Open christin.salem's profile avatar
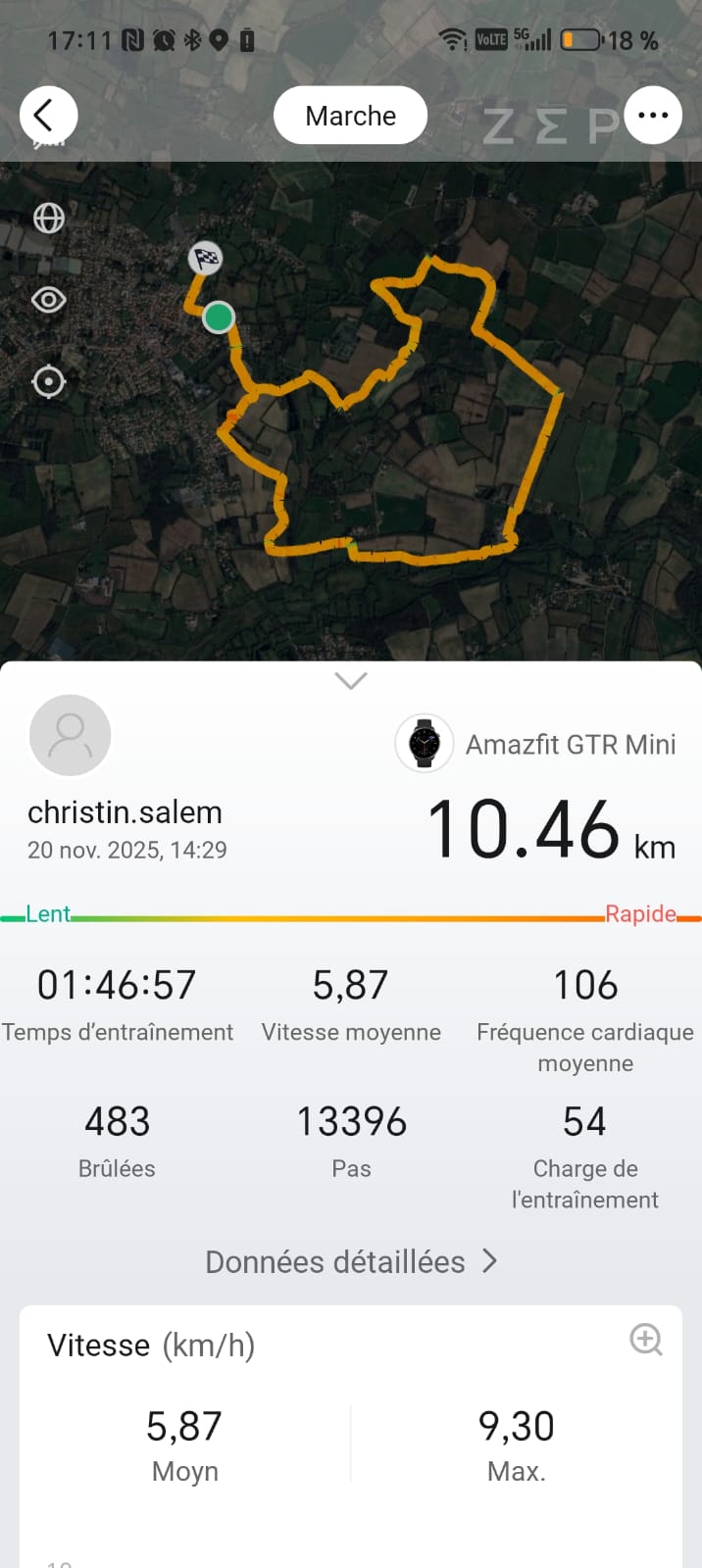This screenshot has height=1568, width=702. point(70,735)
